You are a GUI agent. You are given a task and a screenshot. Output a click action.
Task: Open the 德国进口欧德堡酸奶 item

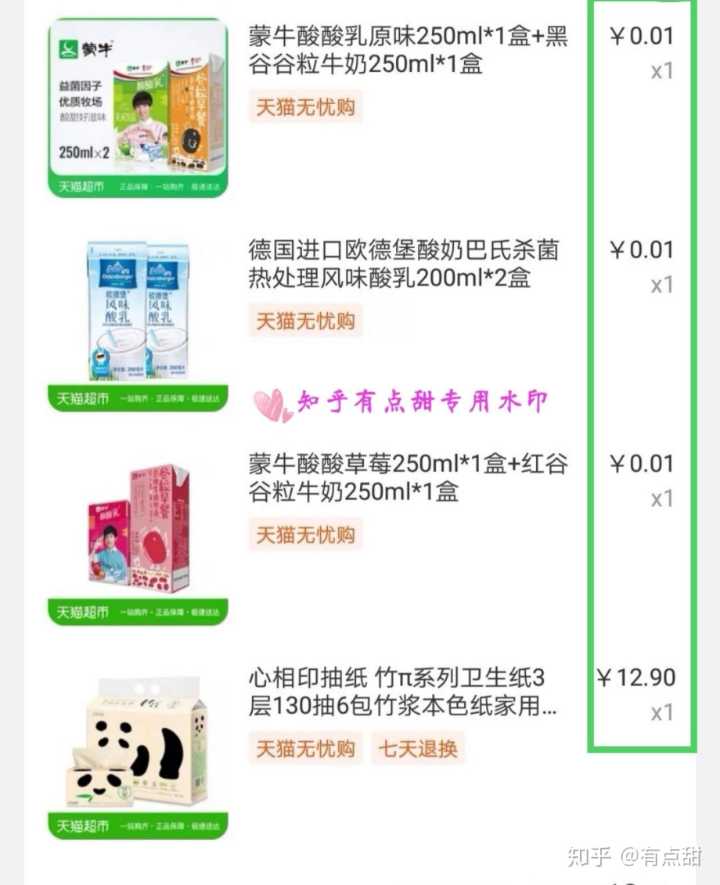403,264
